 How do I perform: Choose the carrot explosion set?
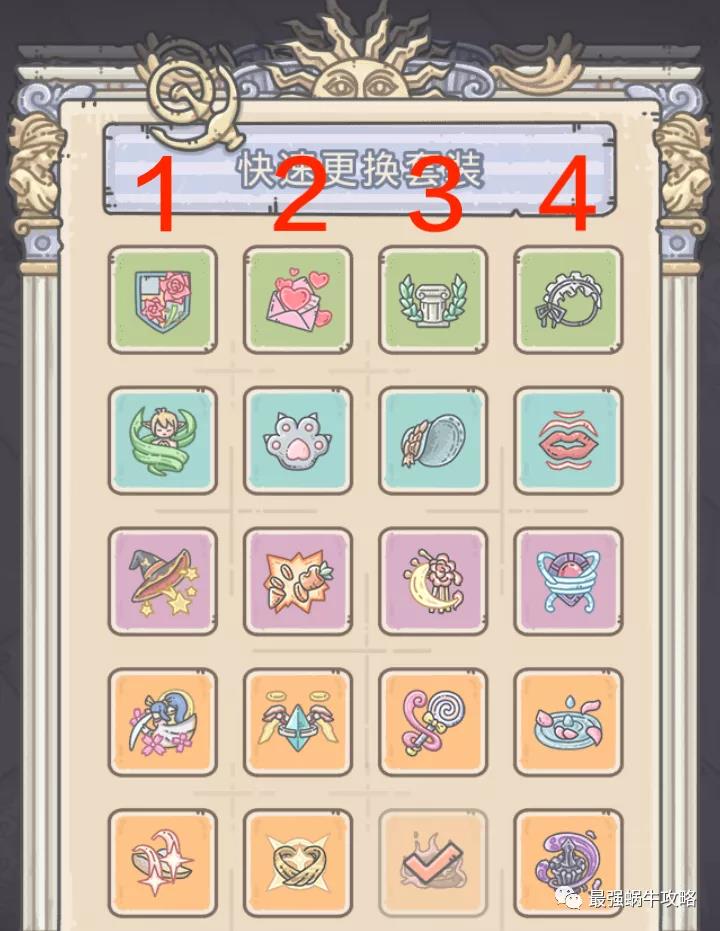pos(297,581)
